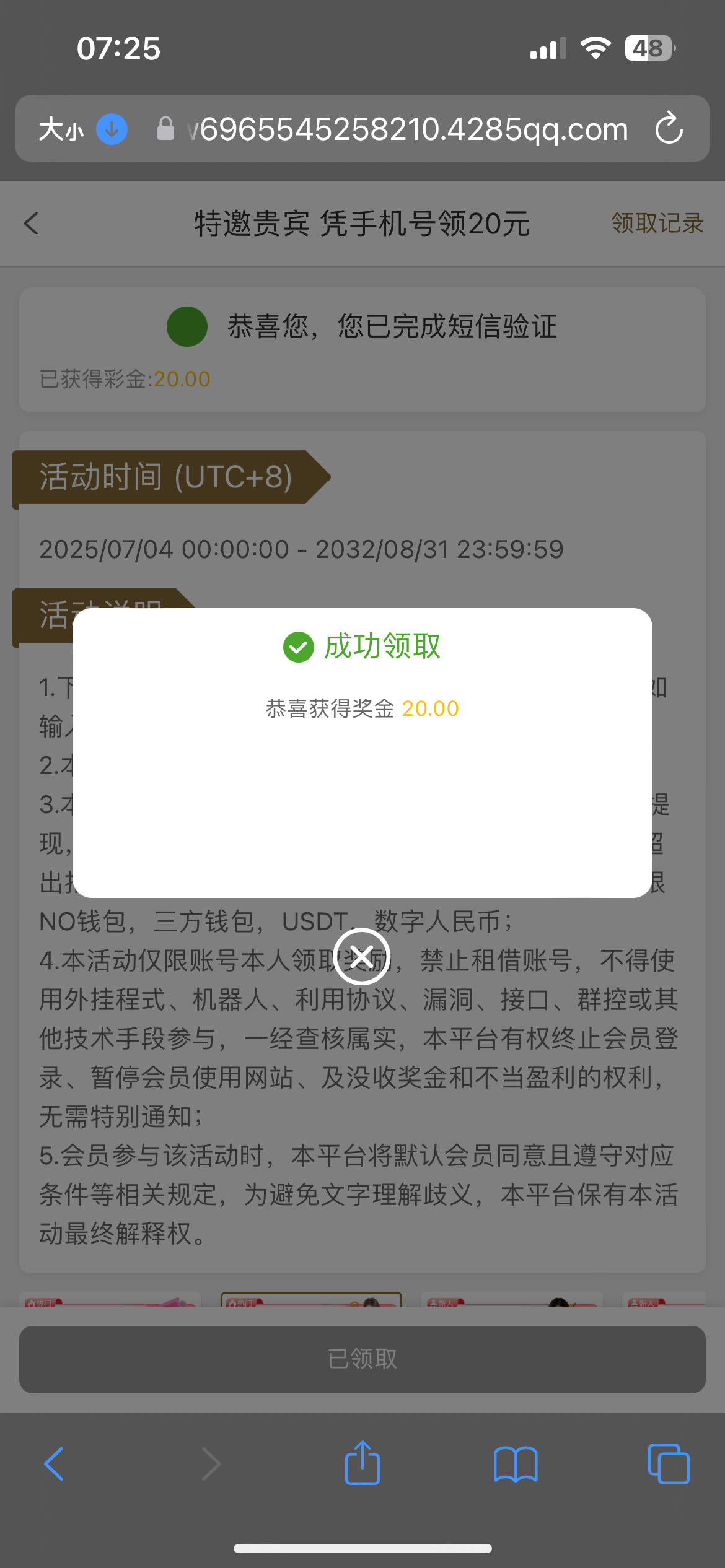Open the Safari share sheet
The width and height of the screenshot is (725, 1568).
pyautogui.click(x=362, y=1463)
